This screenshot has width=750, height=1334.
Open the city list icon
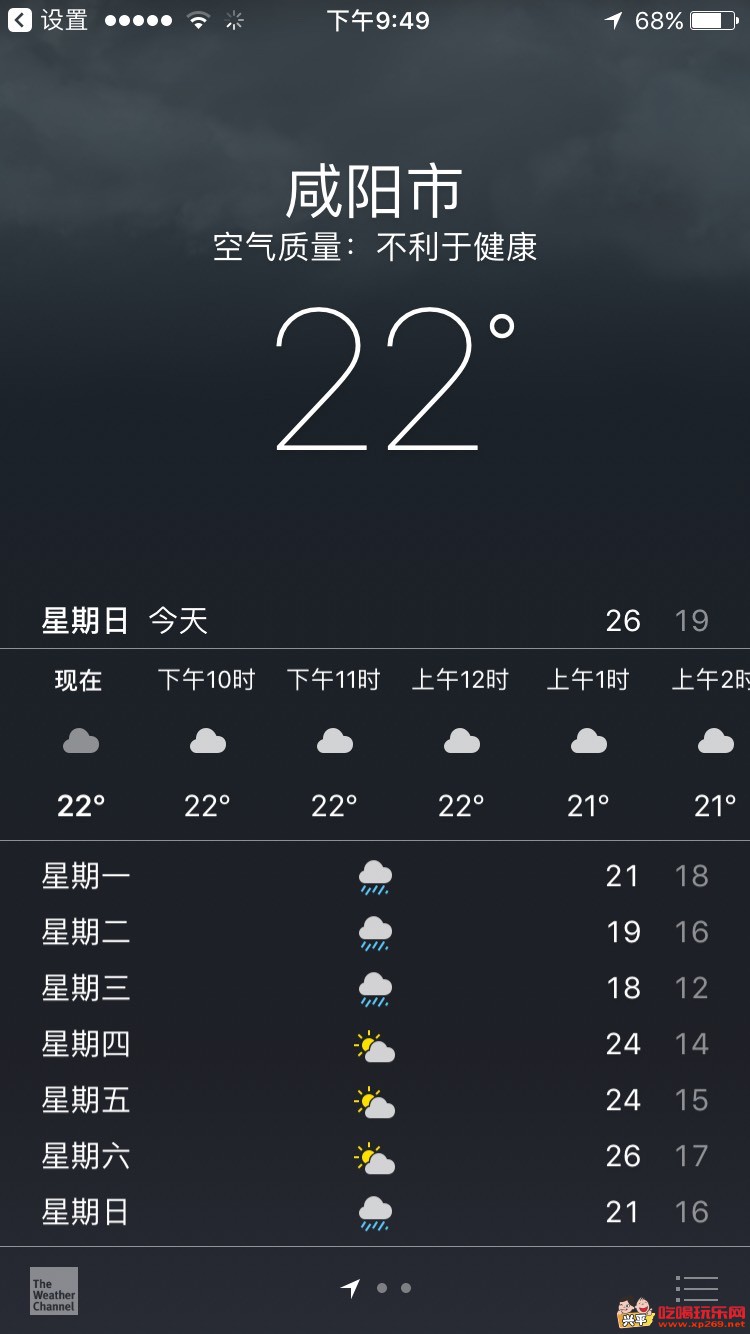(696, 1289)
